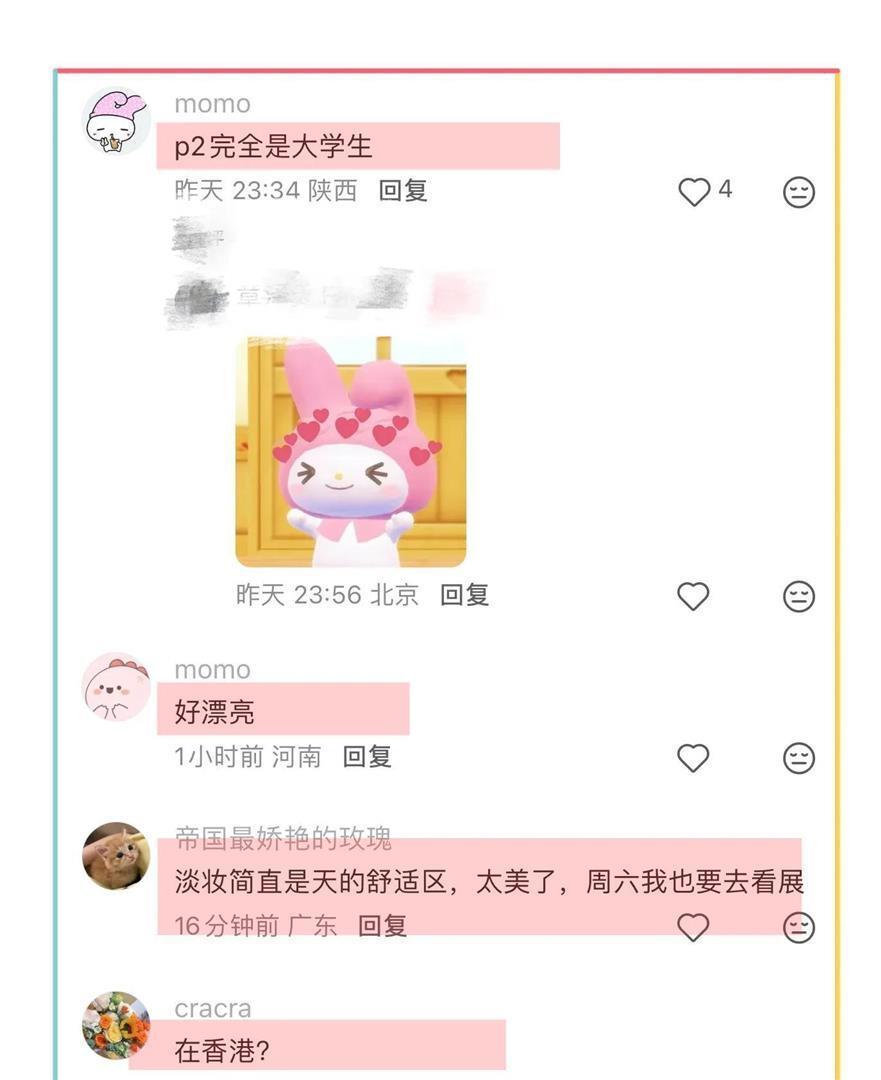Tap the dislike face beside "好漂亮"
Screen dimensions: 881x1080
(x=799, y=758)
